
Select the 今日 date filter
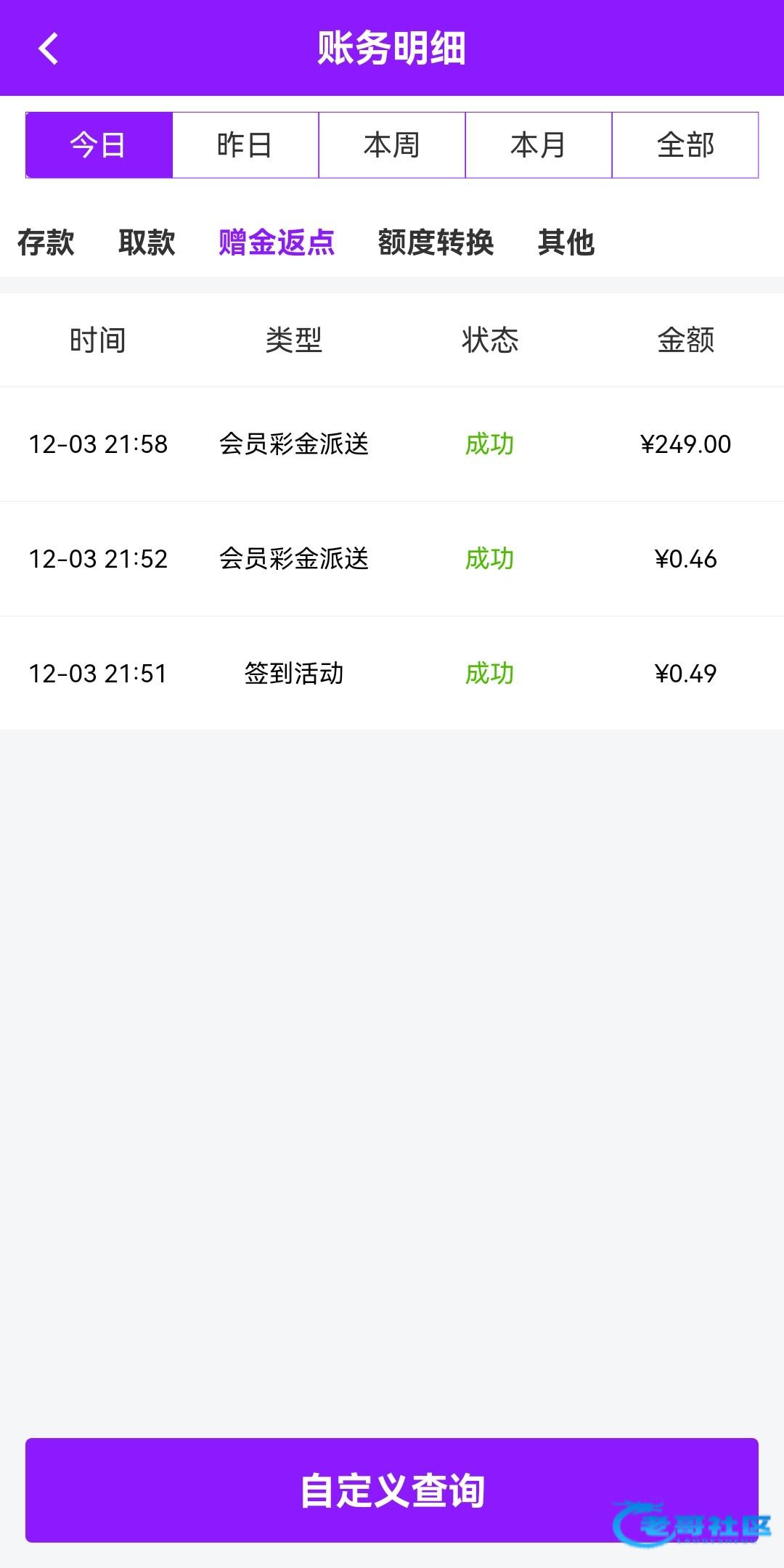(x=99, y=145)
